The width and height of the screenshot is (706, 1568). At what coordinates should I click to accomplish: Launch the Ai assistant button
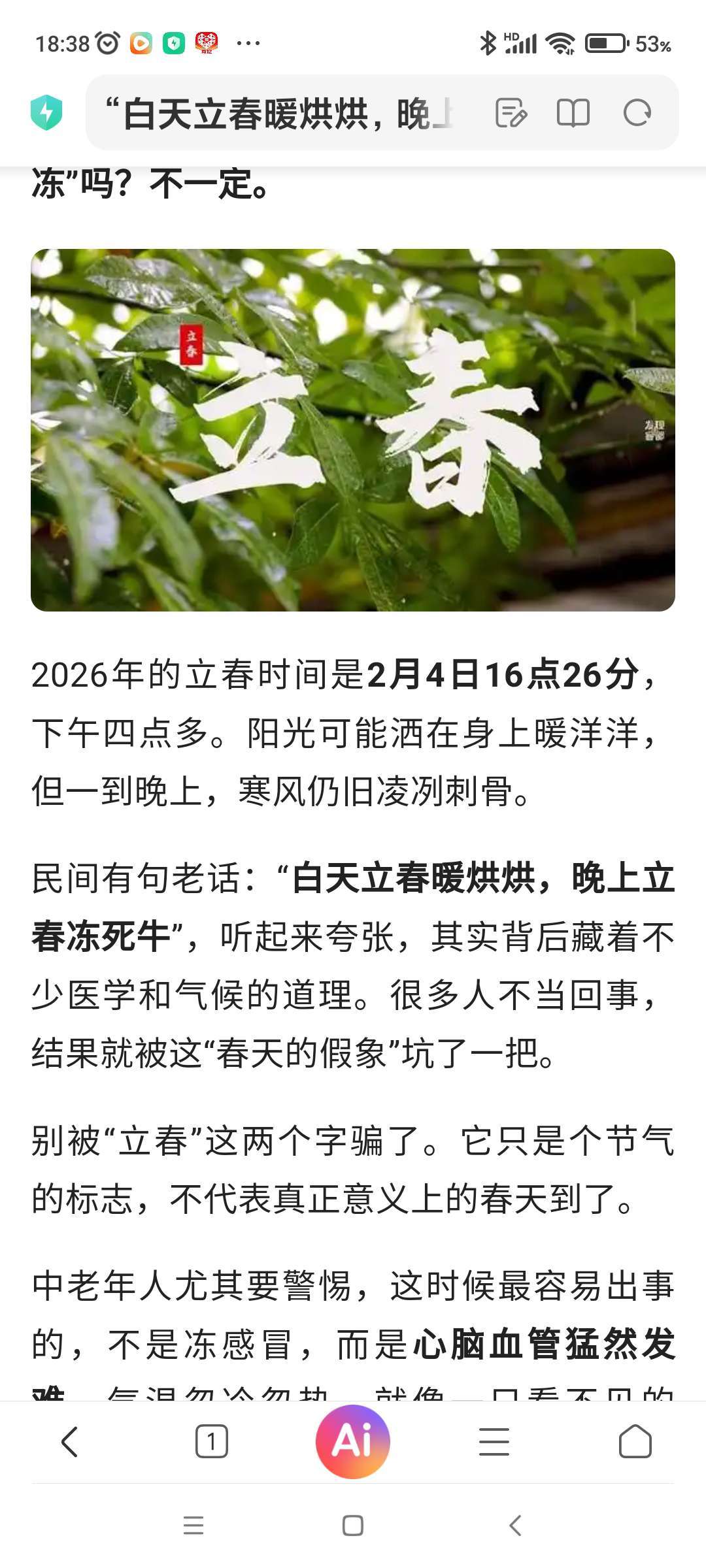pos(353,1441)
